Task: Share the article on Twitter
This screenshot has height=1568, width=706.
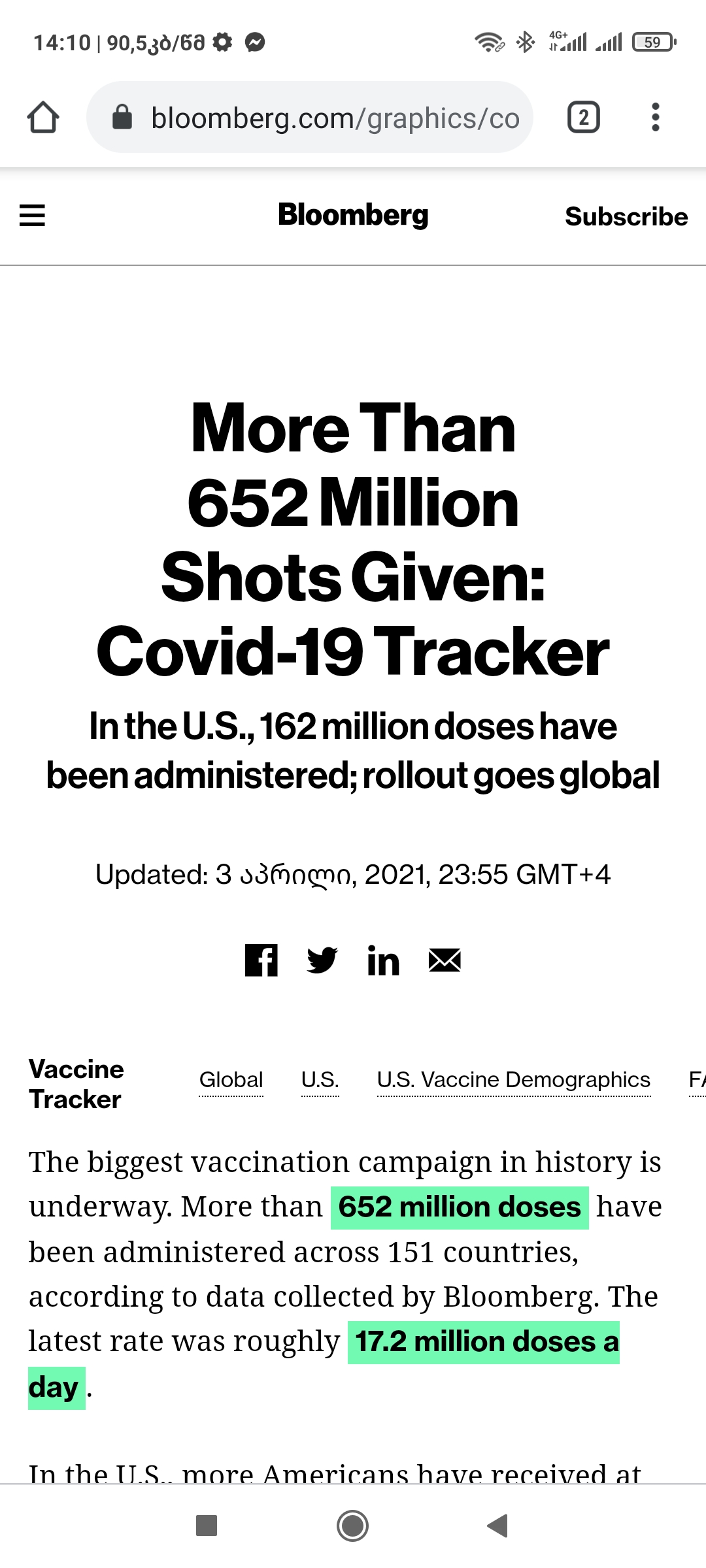Action: tap(322, 960)
